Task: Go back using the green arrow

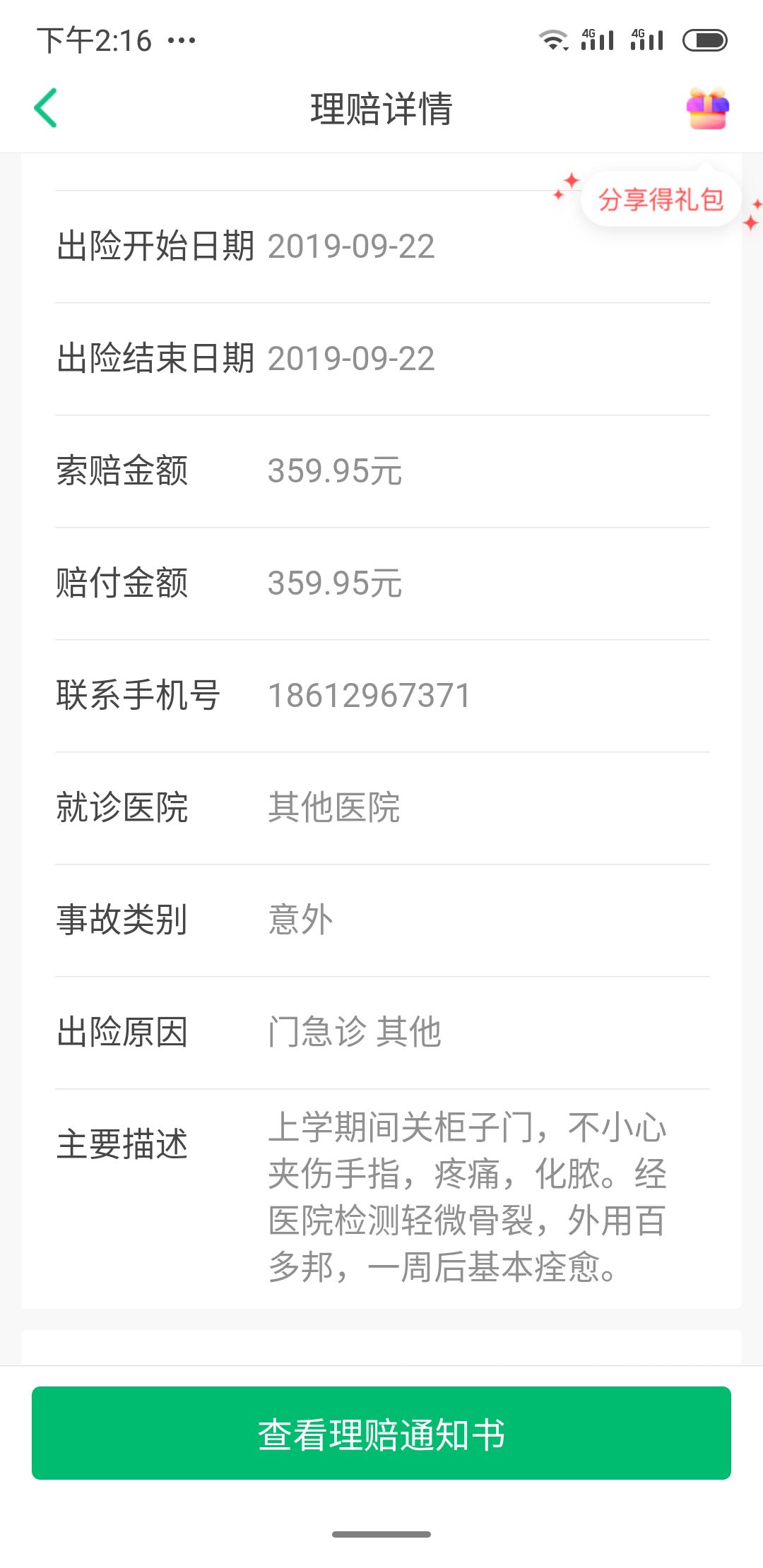Action: point(46,108)
